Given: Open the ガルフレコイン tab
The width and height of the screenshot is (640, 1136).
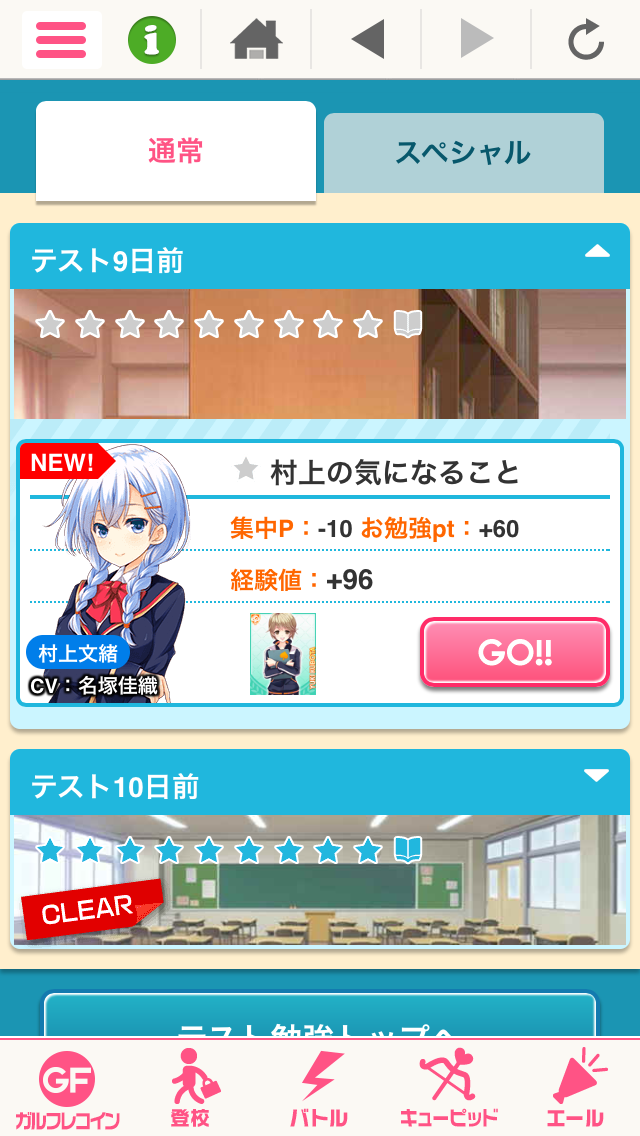Looking at the screenshot, I should (67, 1090).
